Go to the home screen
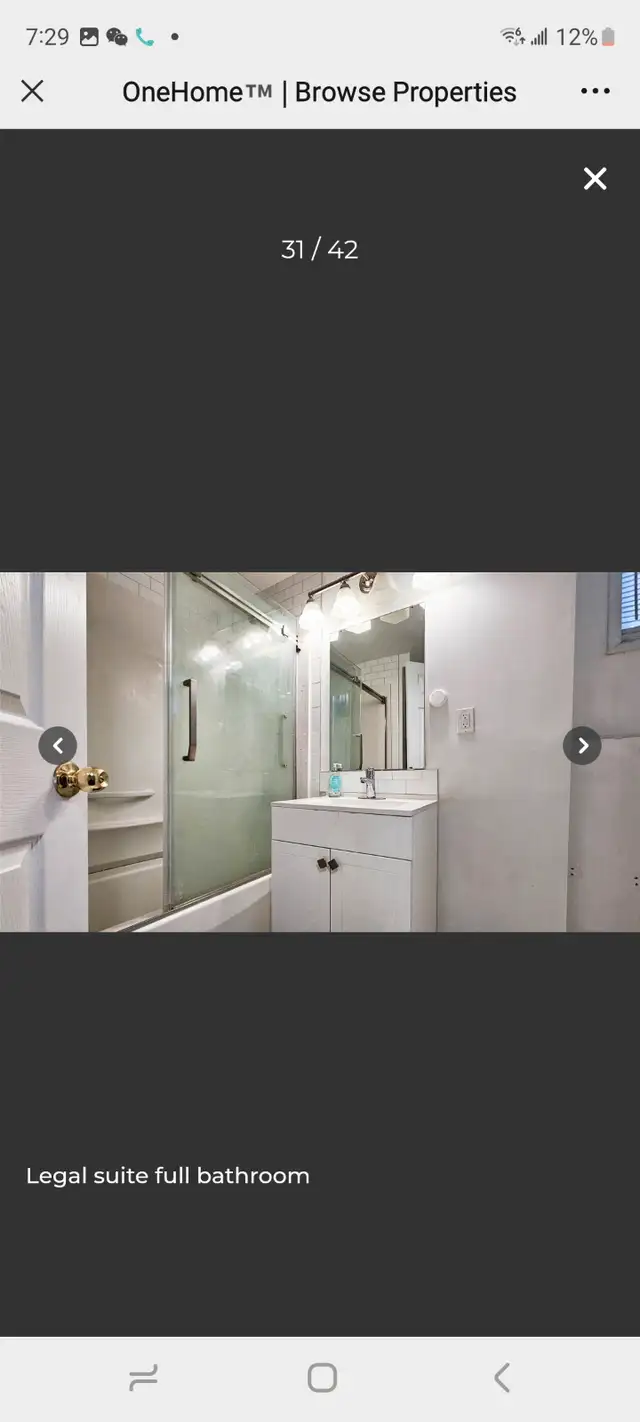640x1422 pixels. (322, 1378)
